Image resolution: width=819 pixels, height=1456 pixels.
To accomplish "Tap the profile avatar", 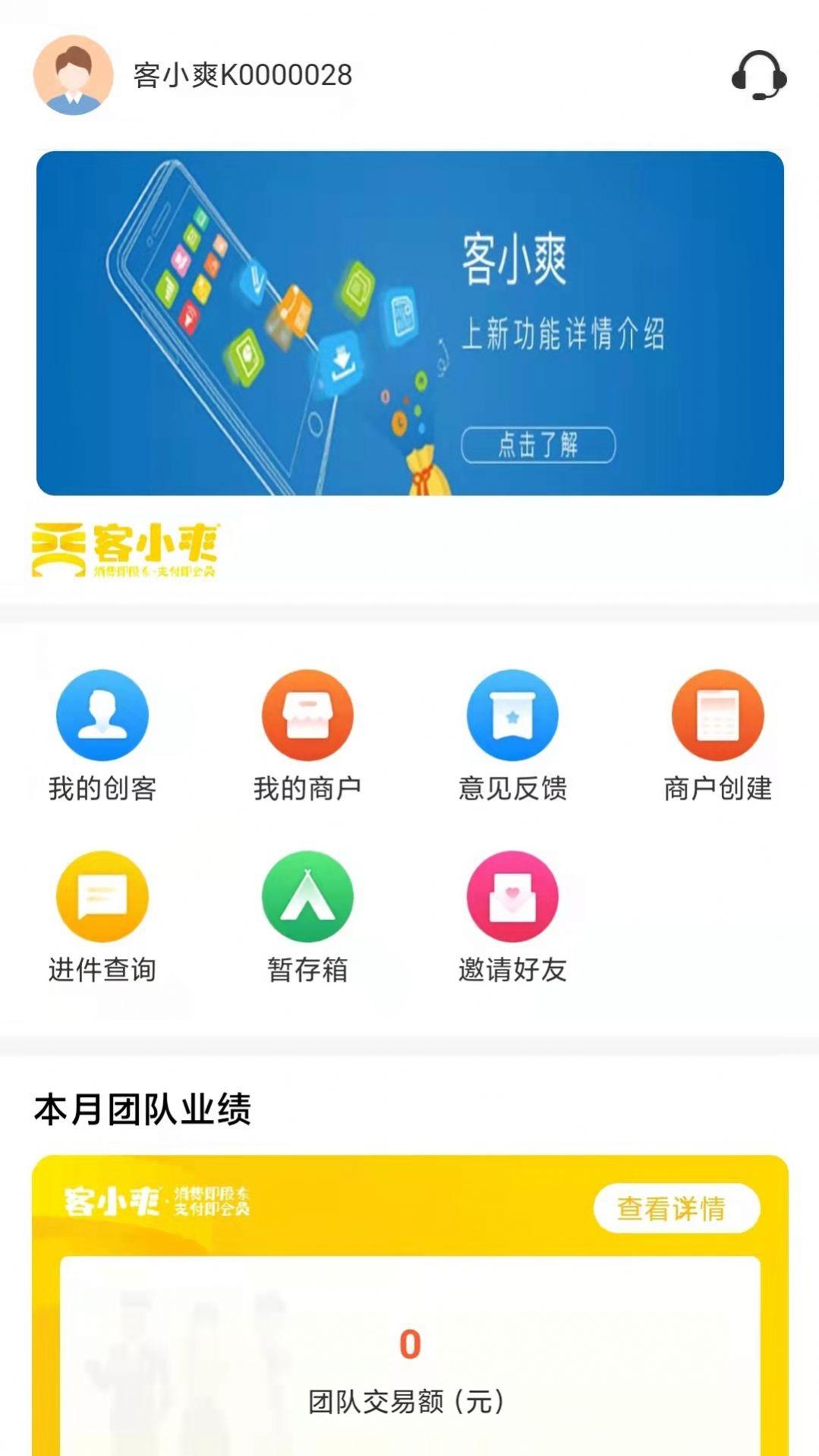I will (73, 75).
